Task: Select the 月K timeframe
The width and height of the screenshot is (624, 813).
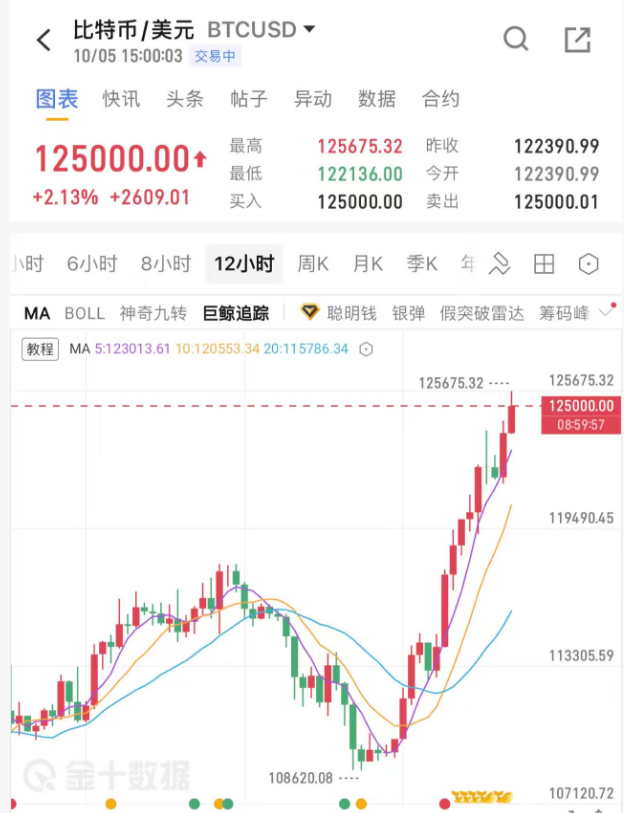Action: tap(368, 264)
